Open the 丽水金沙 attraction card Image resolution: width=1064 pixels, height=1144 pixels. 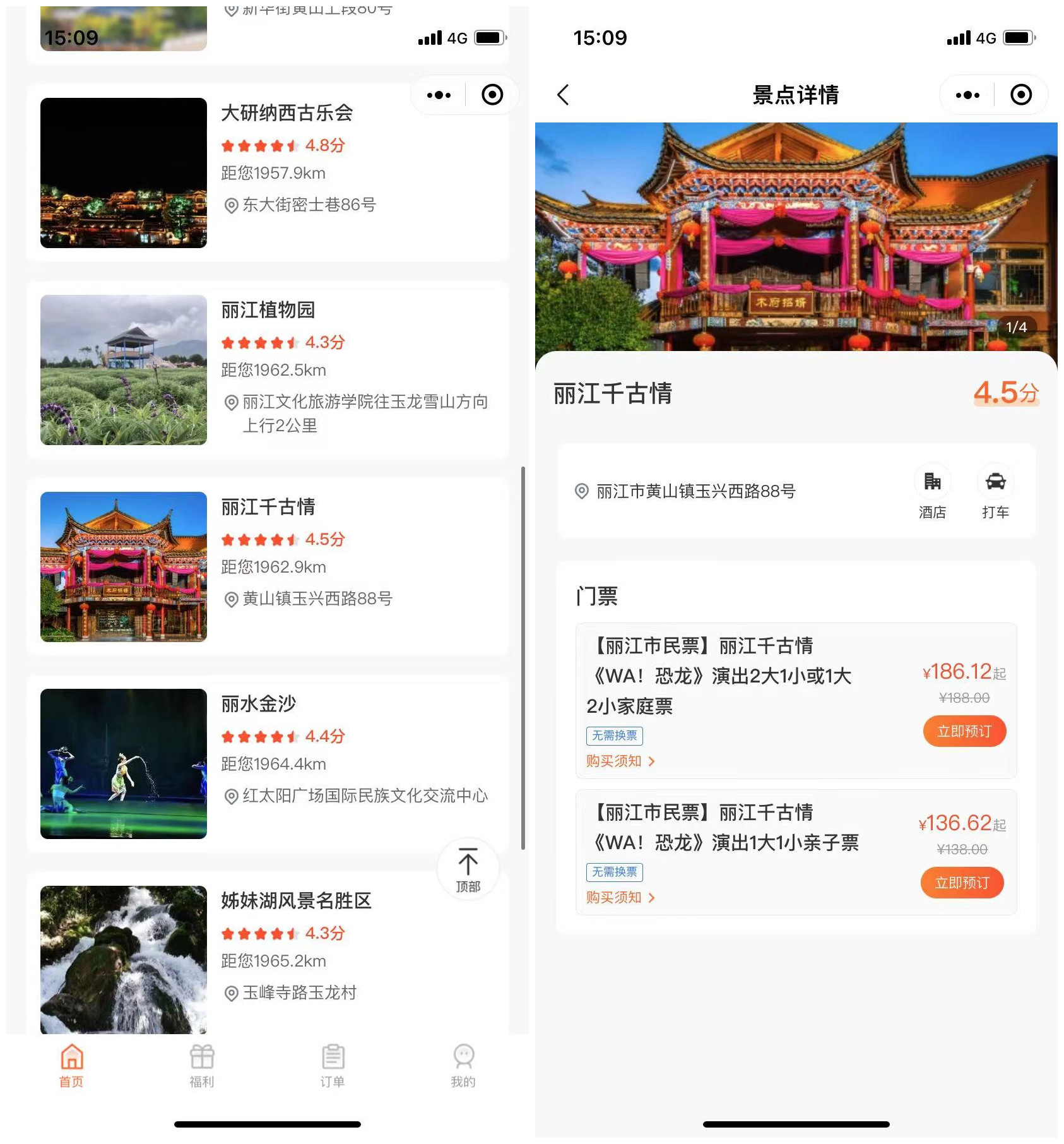click(268, 764)
